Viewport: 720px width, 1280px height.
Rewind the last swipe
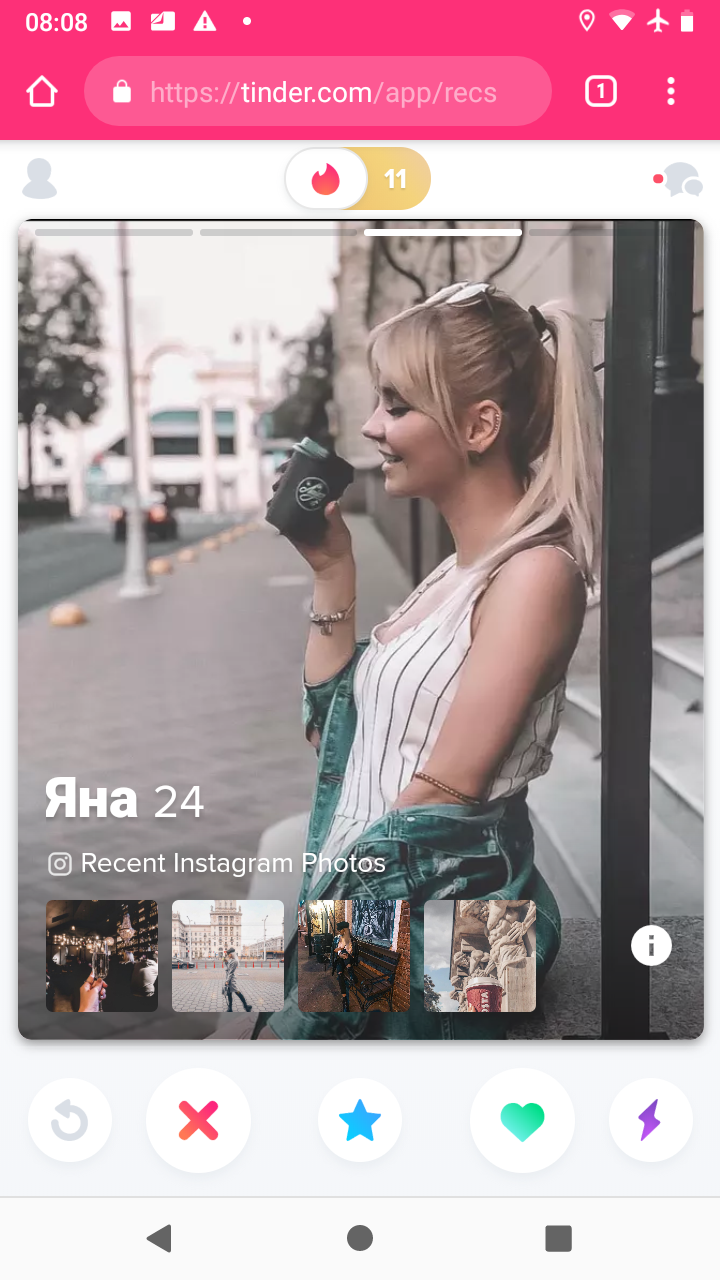click(70, 1121)
